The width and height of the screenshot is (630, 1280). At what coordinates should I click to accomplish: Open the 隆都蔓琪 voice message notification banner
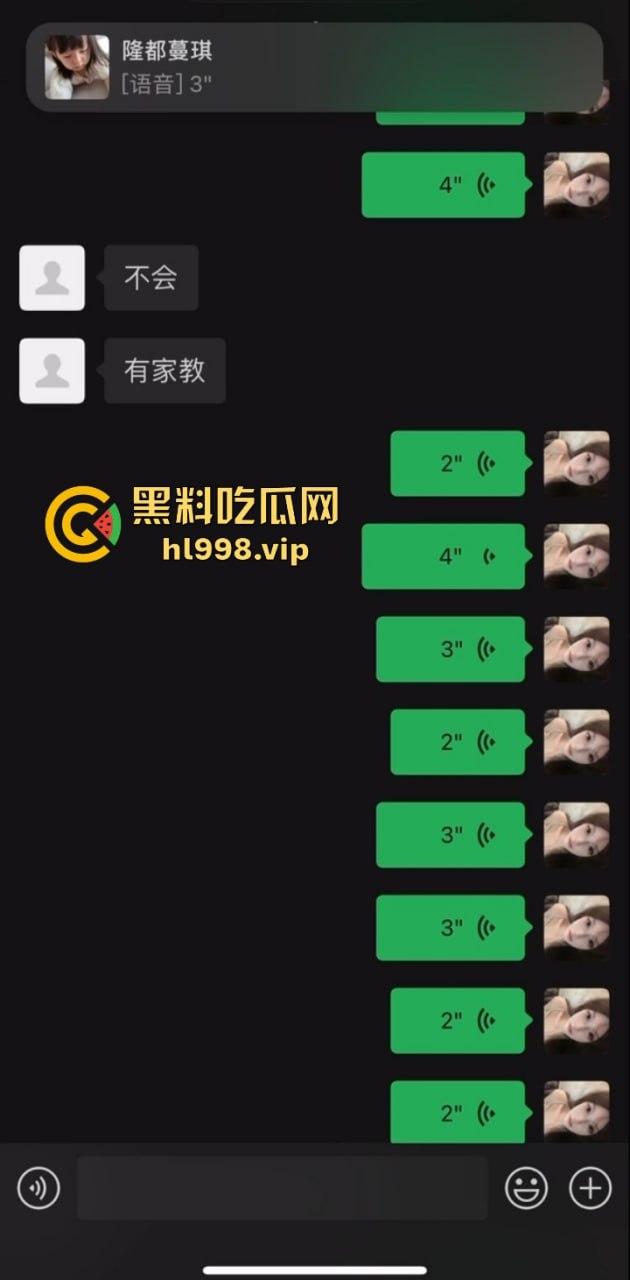(314, 67)
